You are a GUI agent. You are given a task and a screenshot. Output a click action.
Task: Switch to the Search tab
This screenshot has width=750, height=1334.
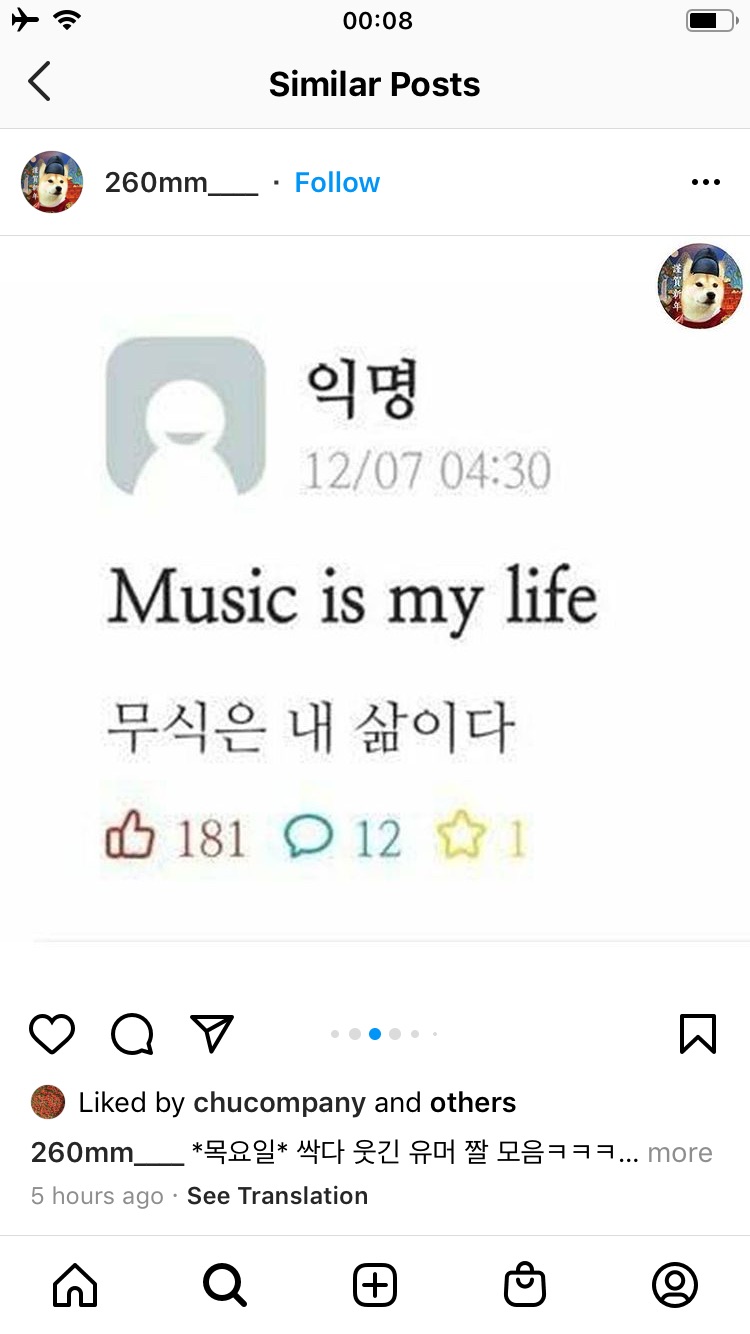click(x=225, y=1285)
